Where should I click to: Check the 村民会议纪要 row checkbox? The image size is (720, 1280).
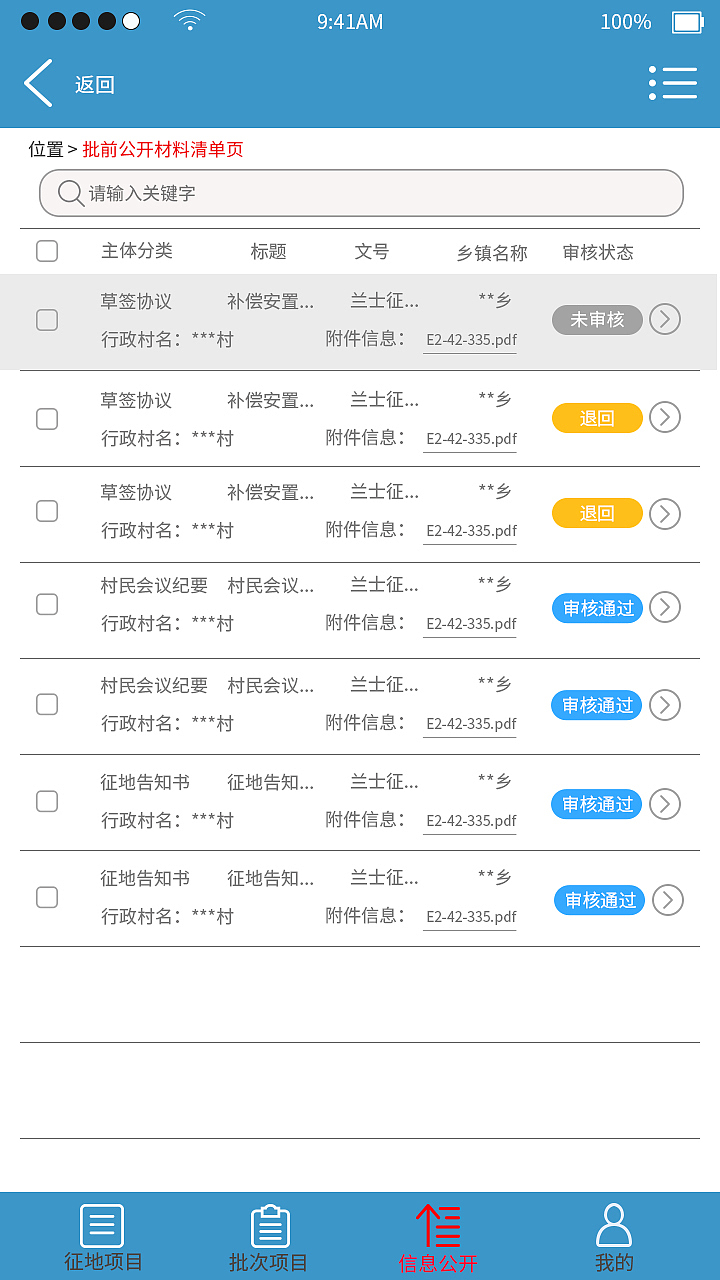(47, 604)
